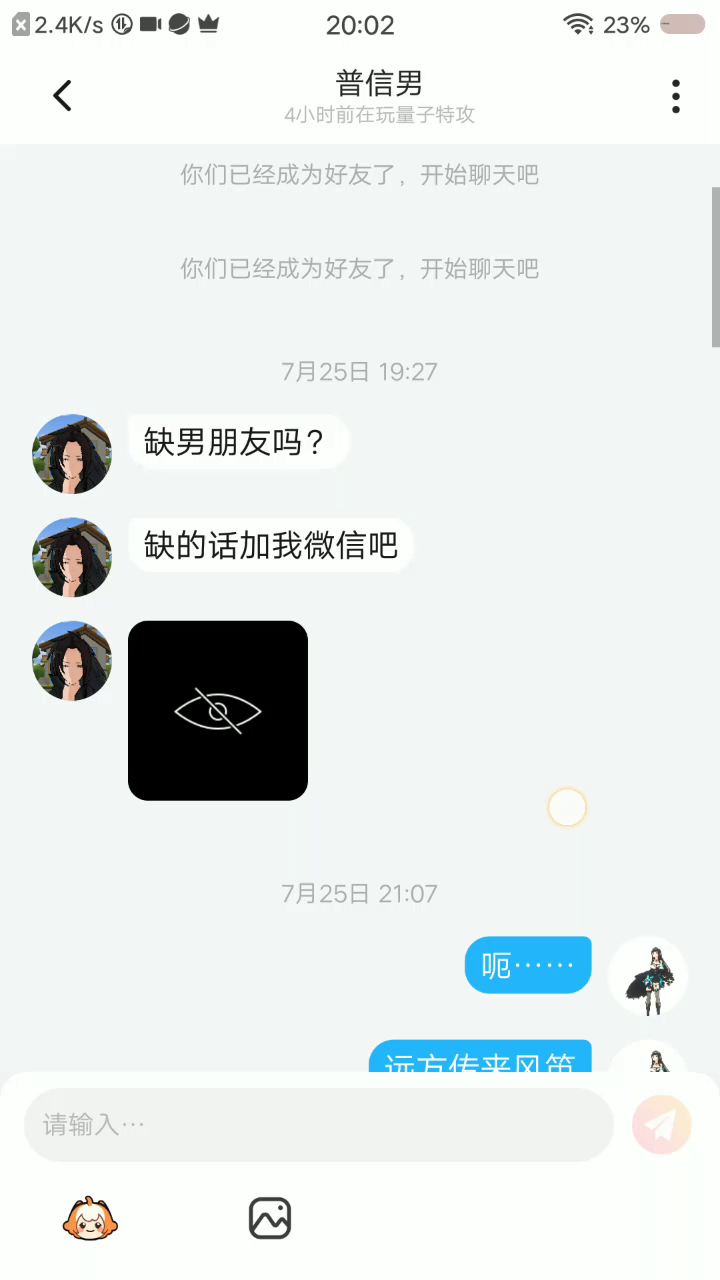Send the message with the paper plane
Viewport: 720px width, 1280px height.
click(661, 1125)
